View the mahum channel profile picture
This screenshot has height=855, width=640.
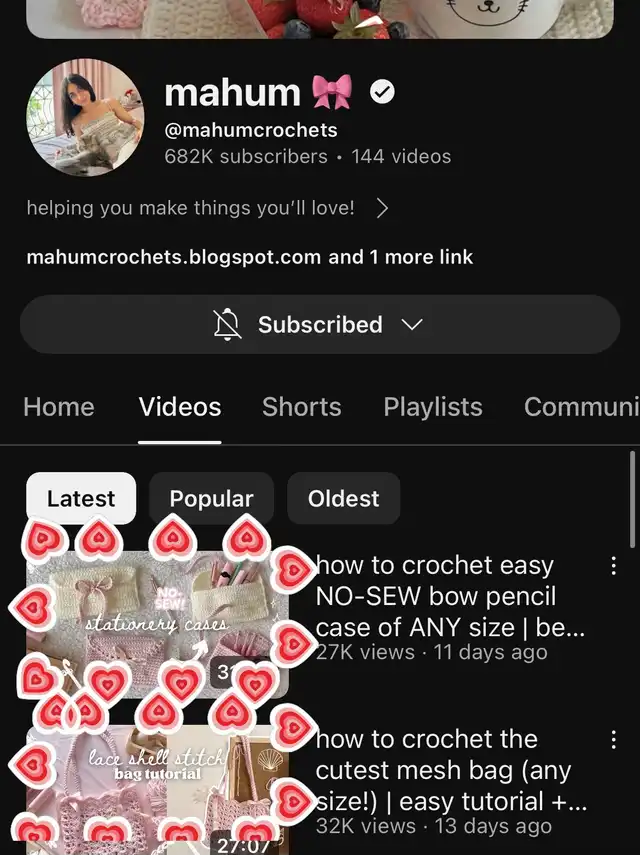pos(85,117)
